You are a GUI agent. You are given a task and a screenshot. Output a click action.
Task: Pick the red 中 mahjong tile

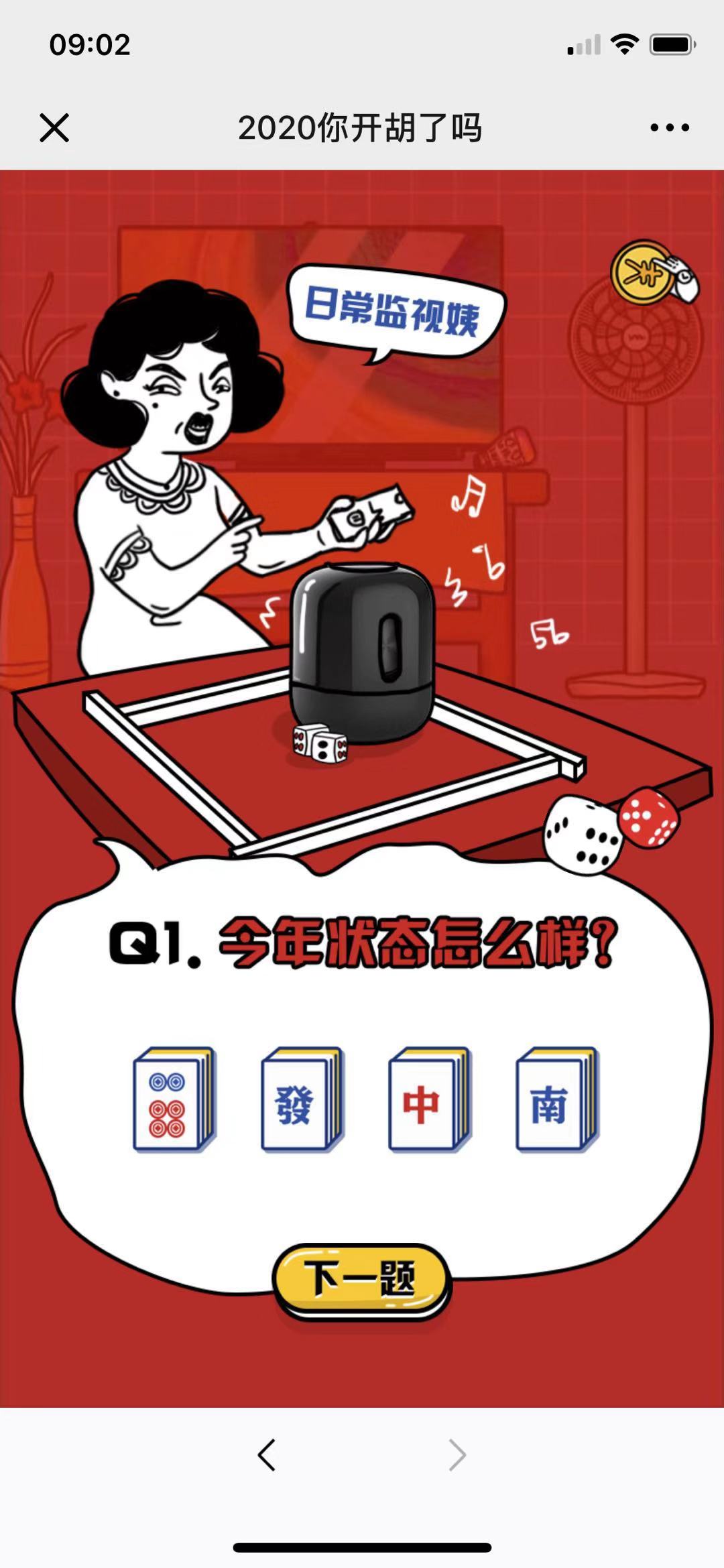[x=428, y=1100]
